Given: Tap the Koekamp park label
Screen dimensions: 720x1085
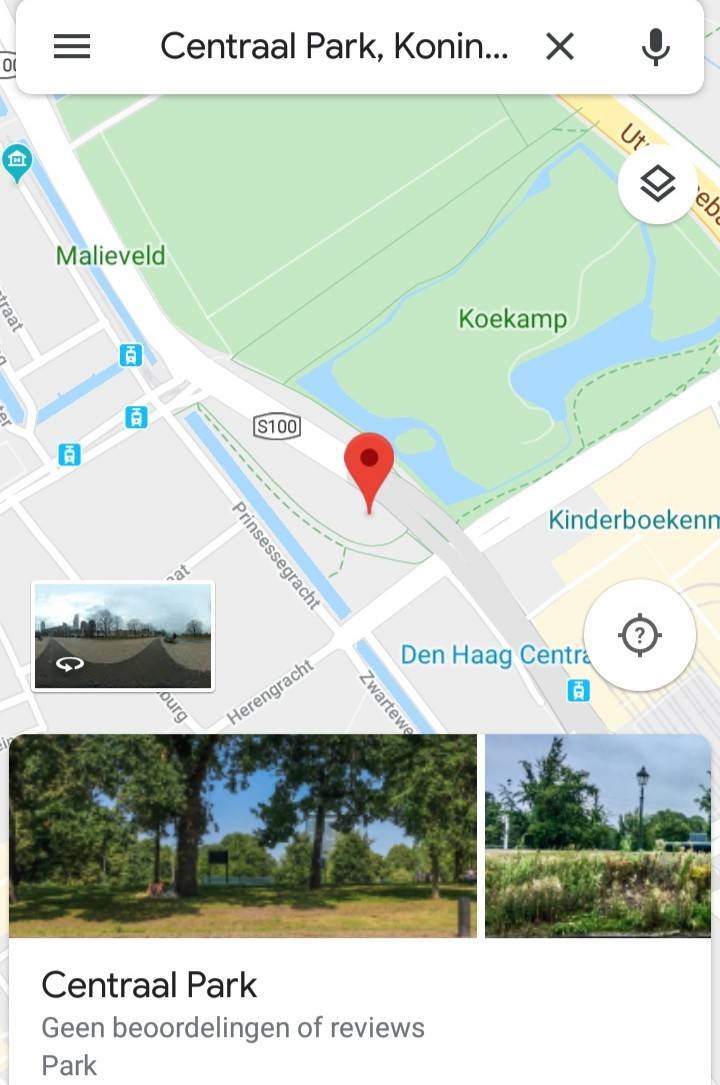Looking at the screenshot, I should point(512,319).
